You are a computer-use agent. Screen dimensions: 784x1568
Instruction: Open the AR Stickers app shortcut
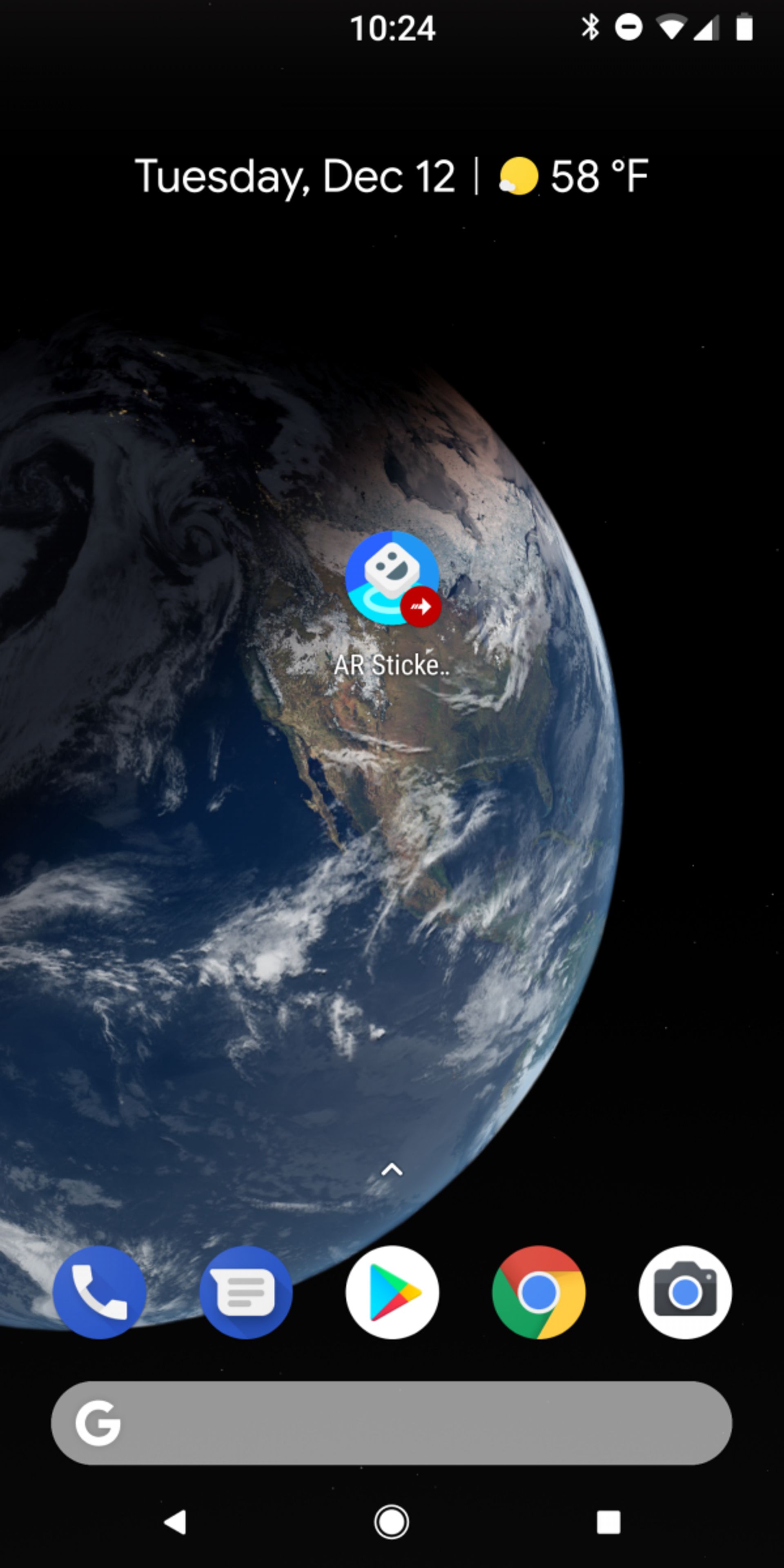(x=392, y=578)
